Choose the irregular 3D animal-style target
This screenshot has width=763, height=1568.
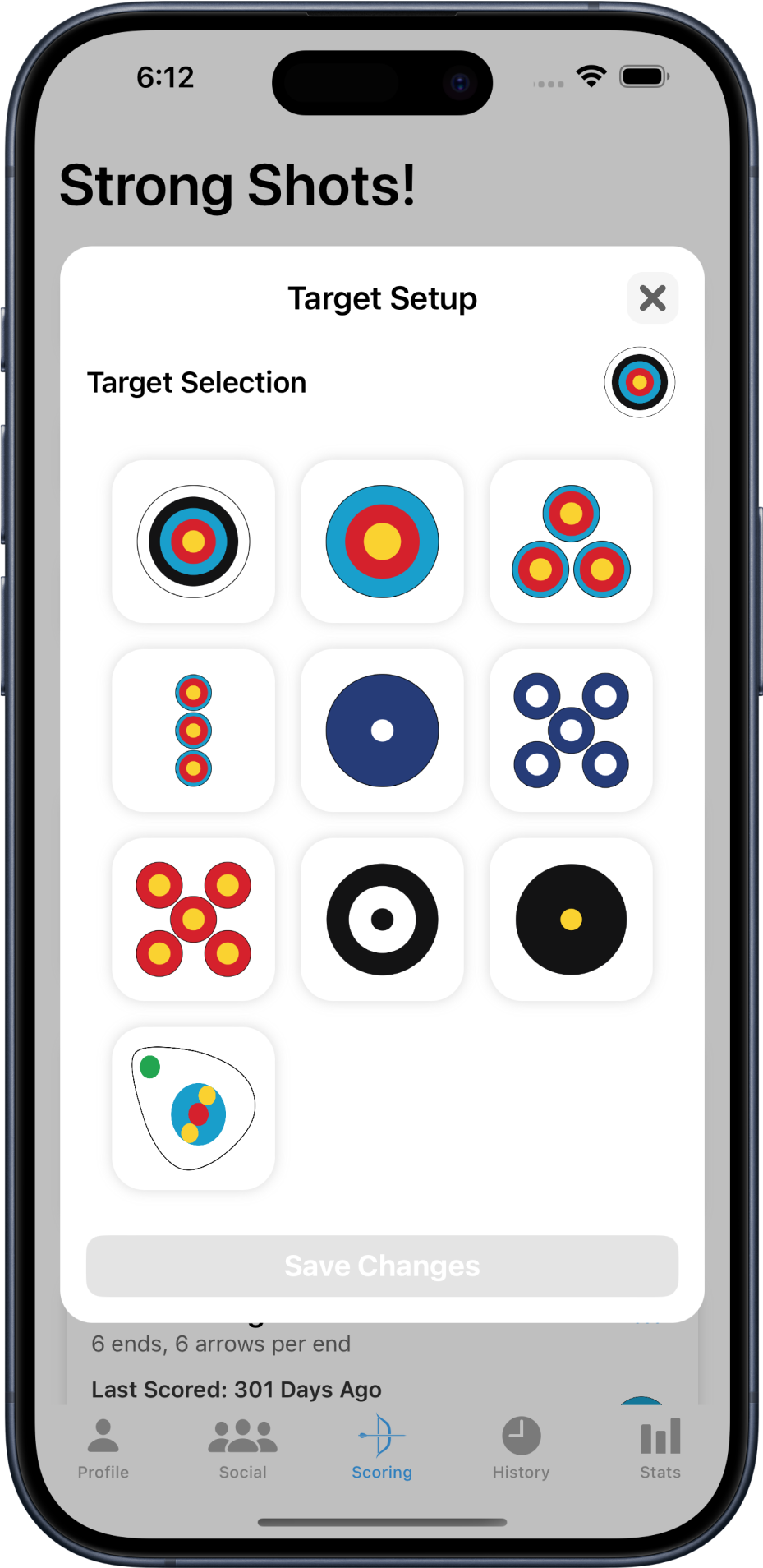[194, 1109]
